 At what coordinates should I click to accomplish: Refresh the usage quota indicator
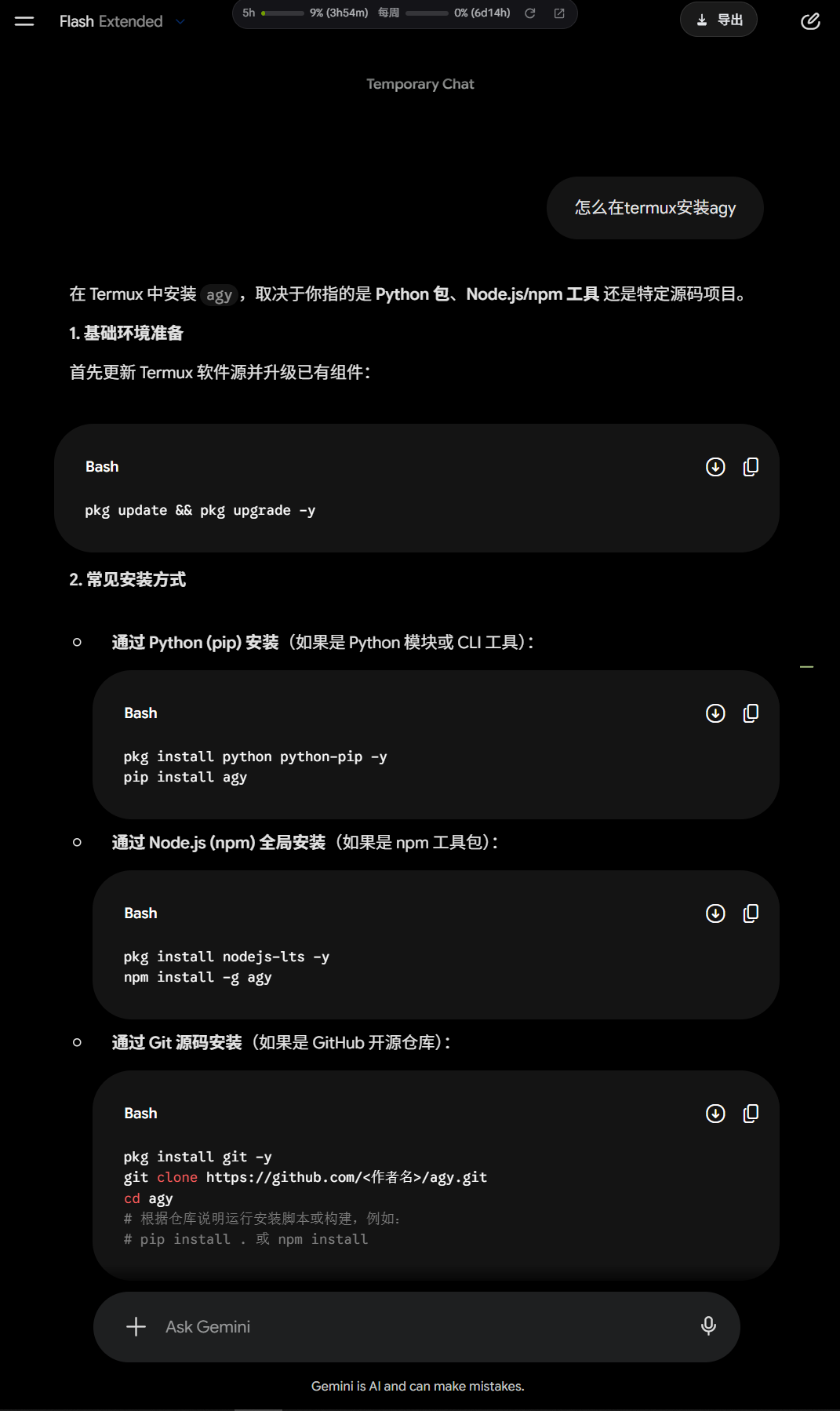[x=530, y=13]
